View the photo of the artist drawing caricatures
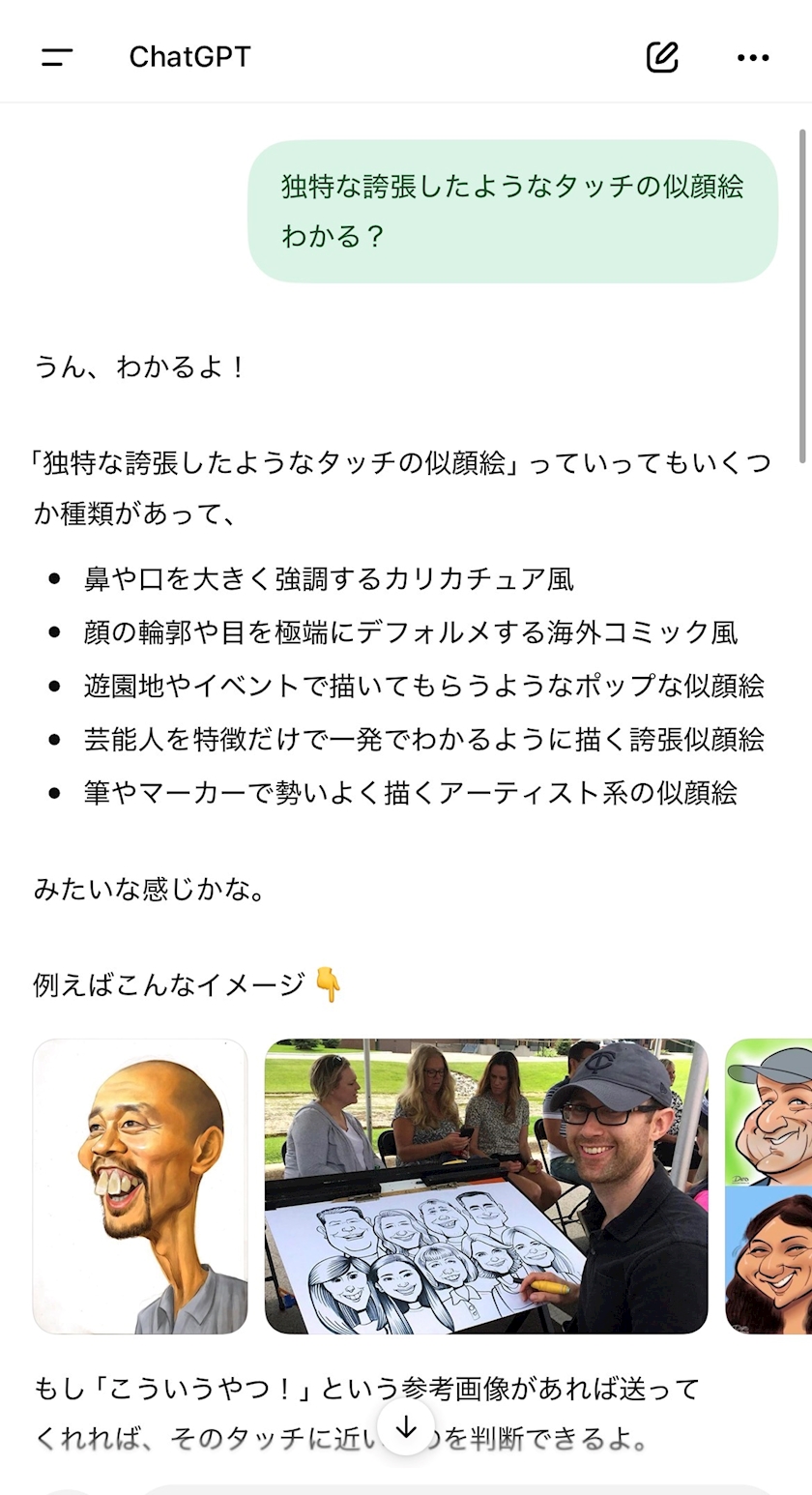Image resolution: width=812 pixels, height=1495 pixels. (486, 1187)
